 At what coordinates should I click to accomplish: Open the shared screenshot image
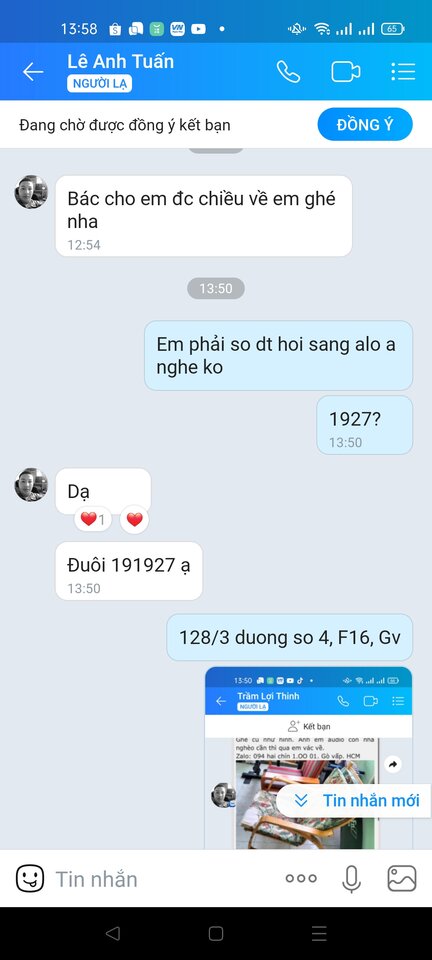(x=308, y=758)
